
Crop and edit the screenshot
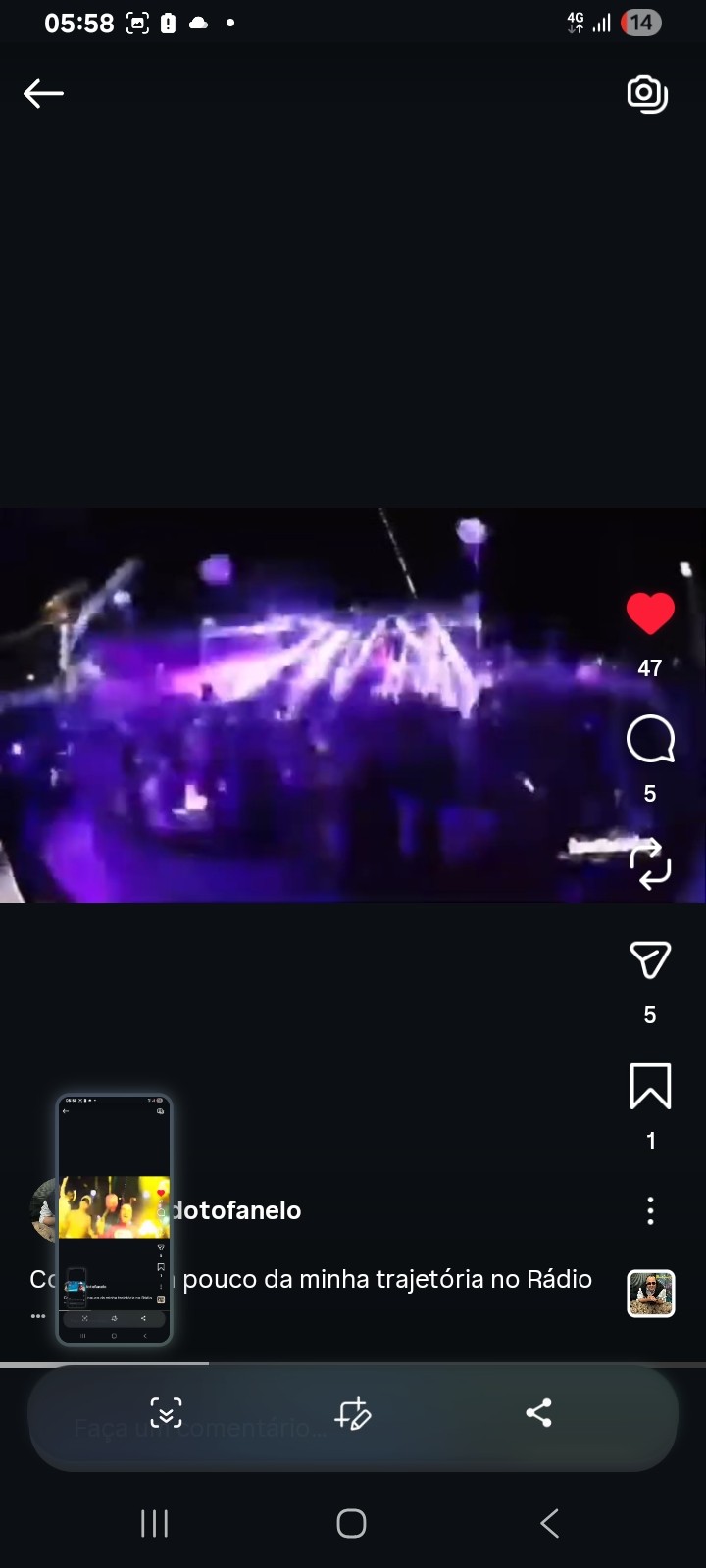coord(352,1413)
